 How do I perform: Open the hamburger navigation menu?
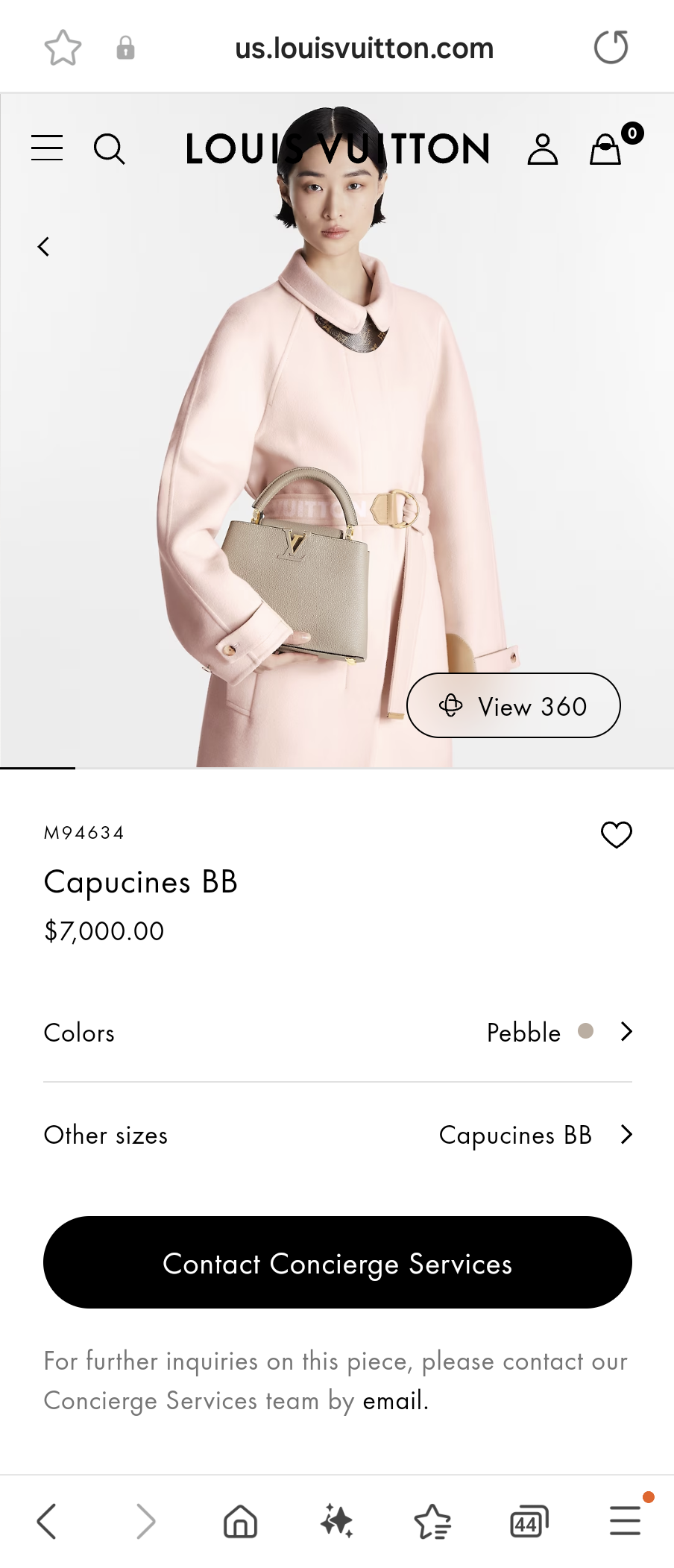pyautogui.click(x=46, y=148)
